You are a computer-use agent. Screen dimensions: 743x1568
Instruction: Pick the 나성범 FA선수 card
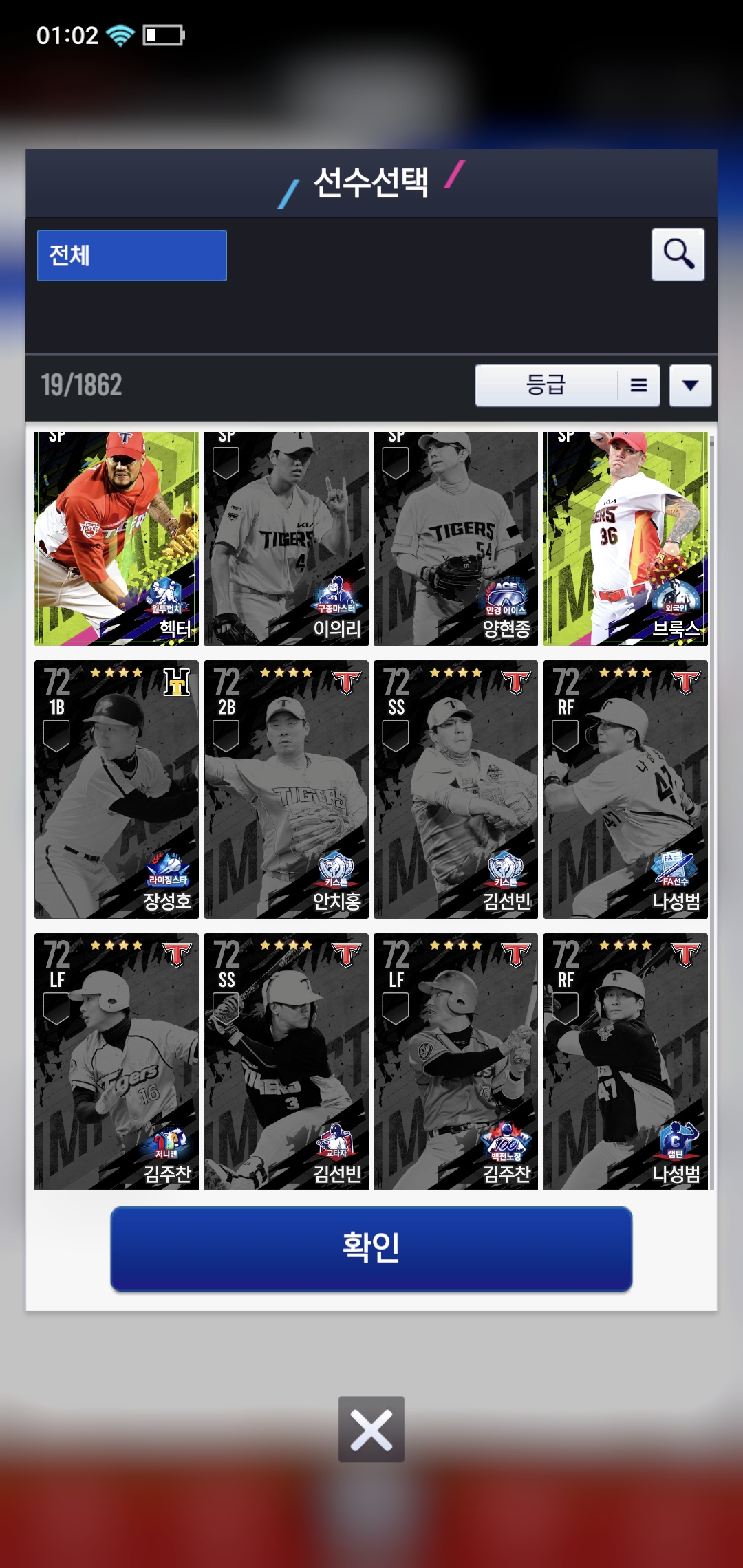625,789
